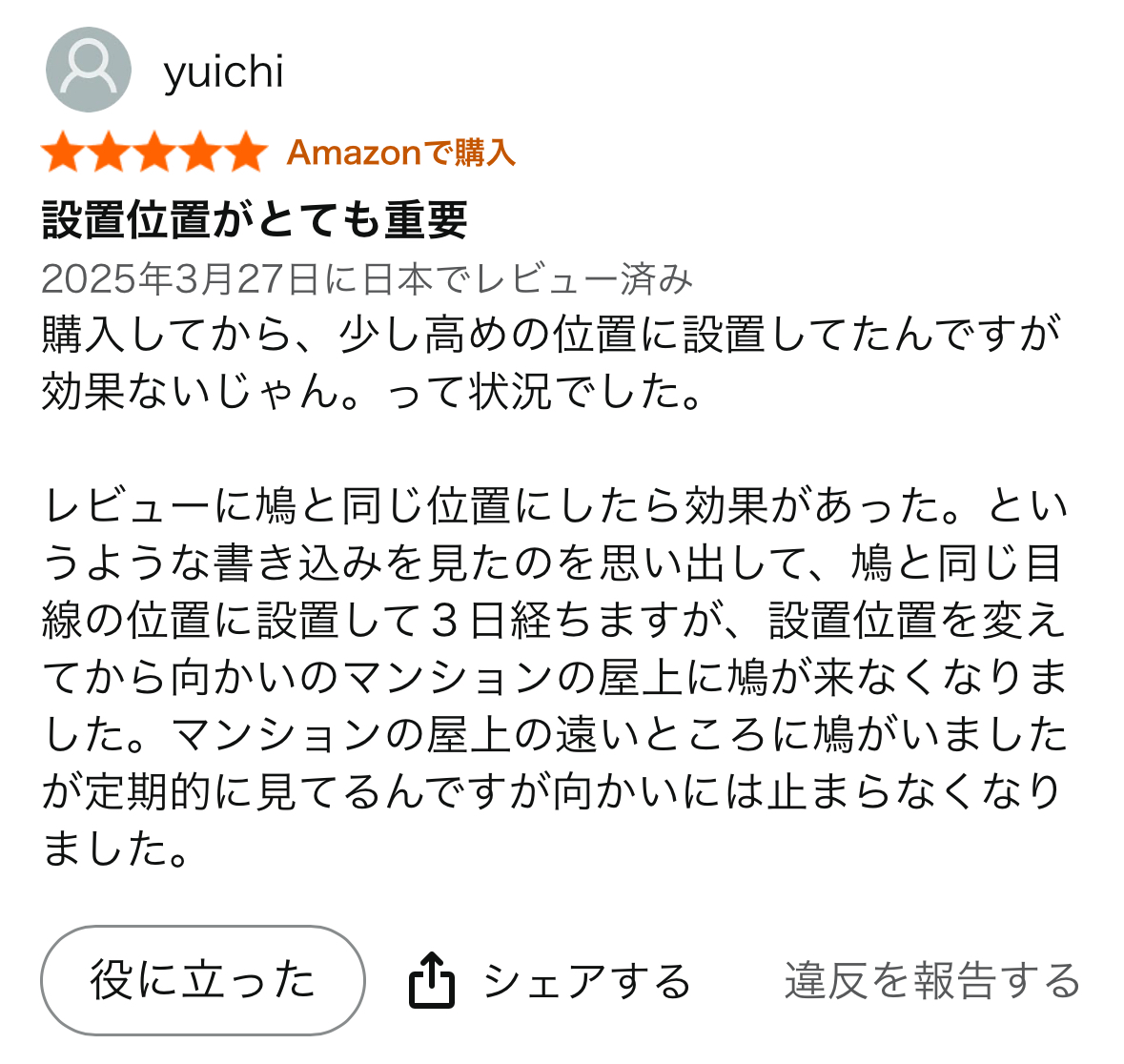Image resolution: width=1124 pixels, height=1064 pixels.
Task: Share this review via シェアする
Action: coord(550,980)
